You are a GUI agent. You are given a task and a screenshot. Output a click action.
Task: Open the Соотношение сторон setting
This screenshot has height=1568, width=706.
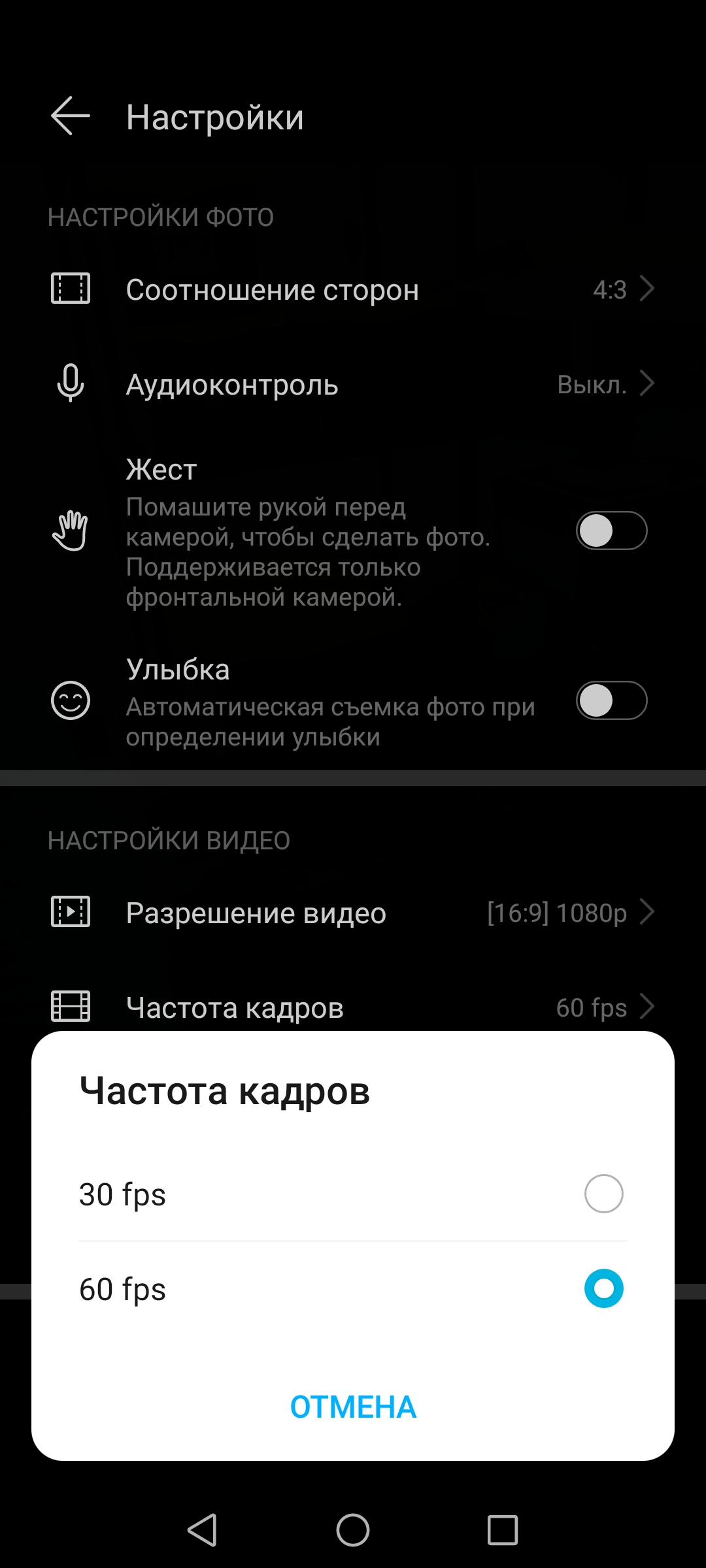point(353,289)
